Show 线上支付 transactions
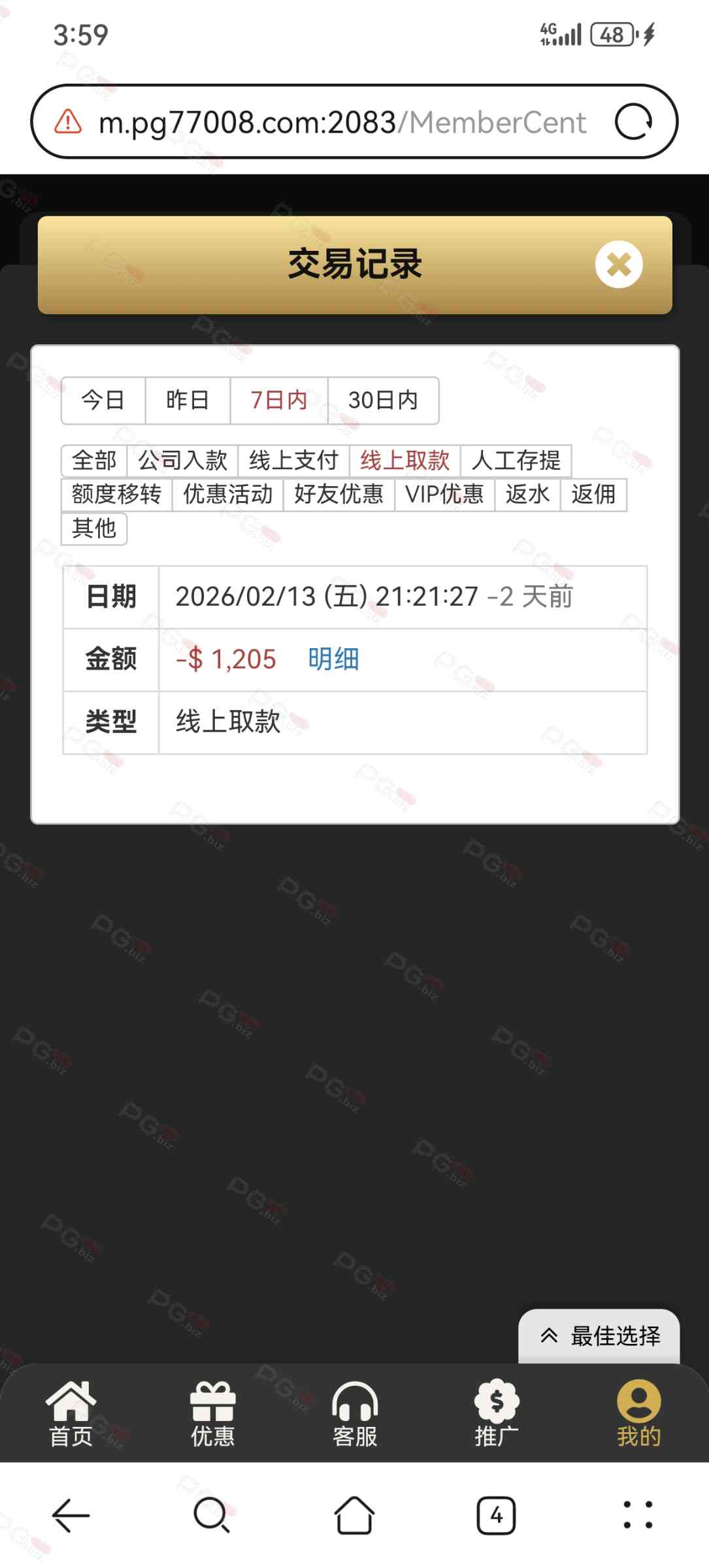This screenshot has height=1568, width=709. [x=293, y=461]
